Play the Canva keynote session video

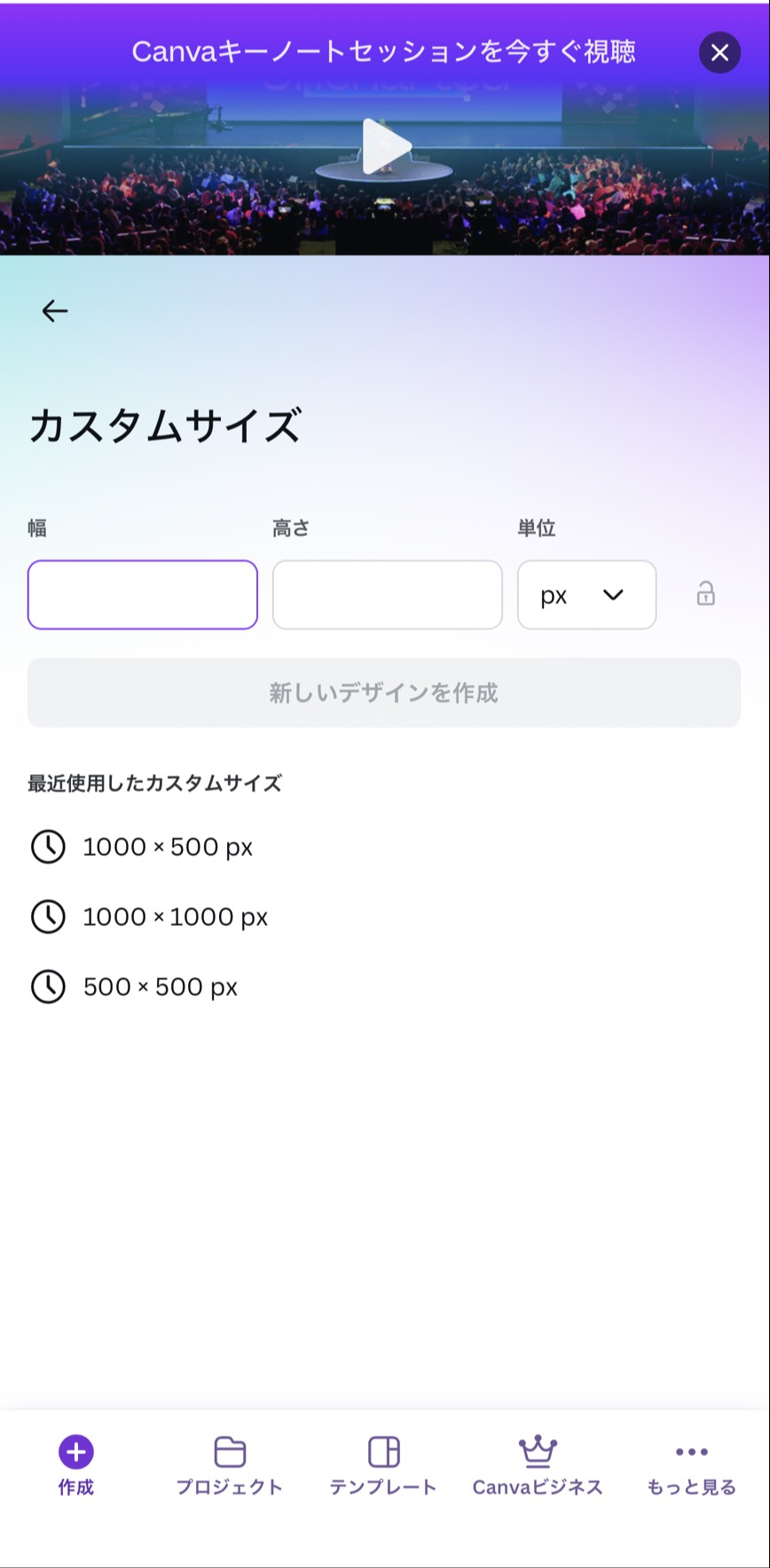[x=386, y=146]
